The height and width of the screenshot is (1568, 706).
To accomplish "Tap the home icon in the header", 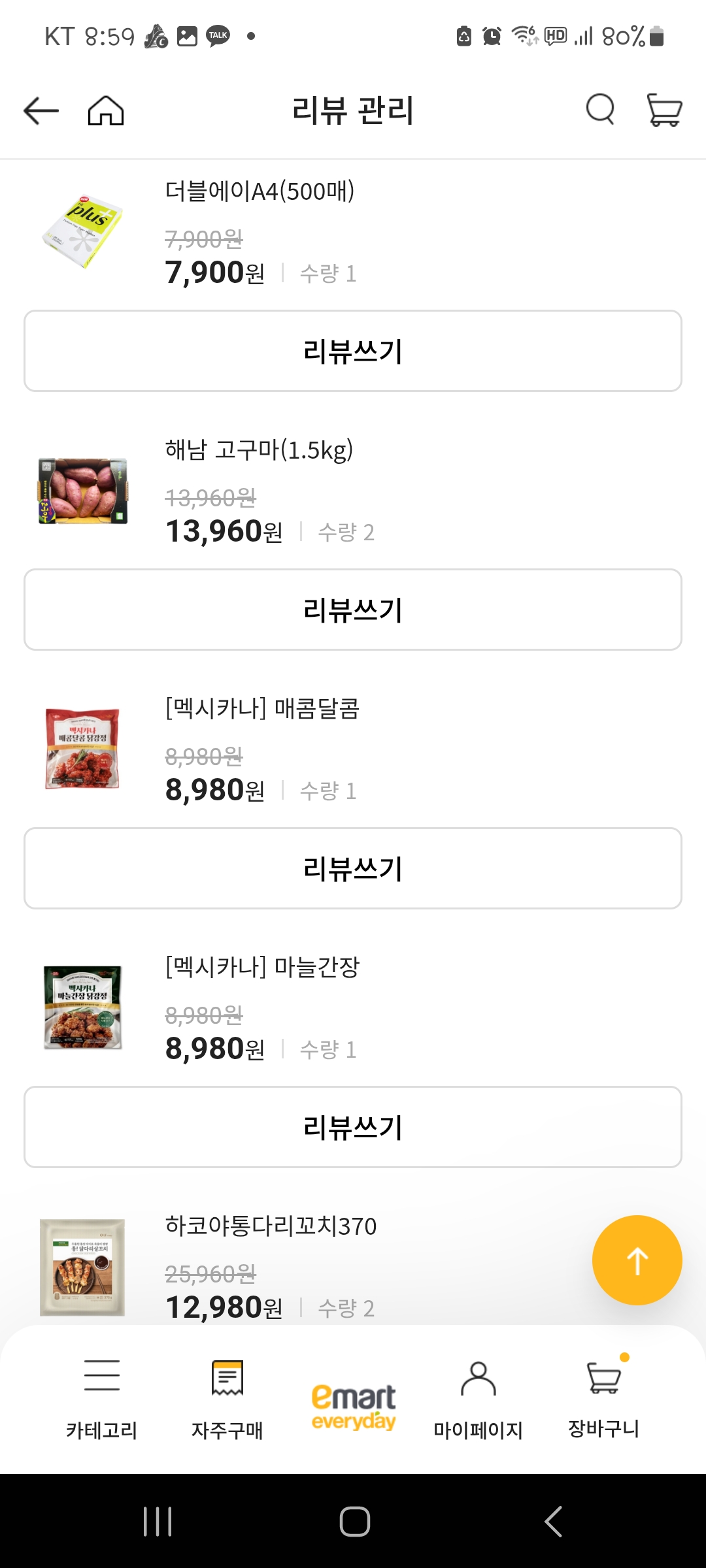I will (x=107, y=110).
